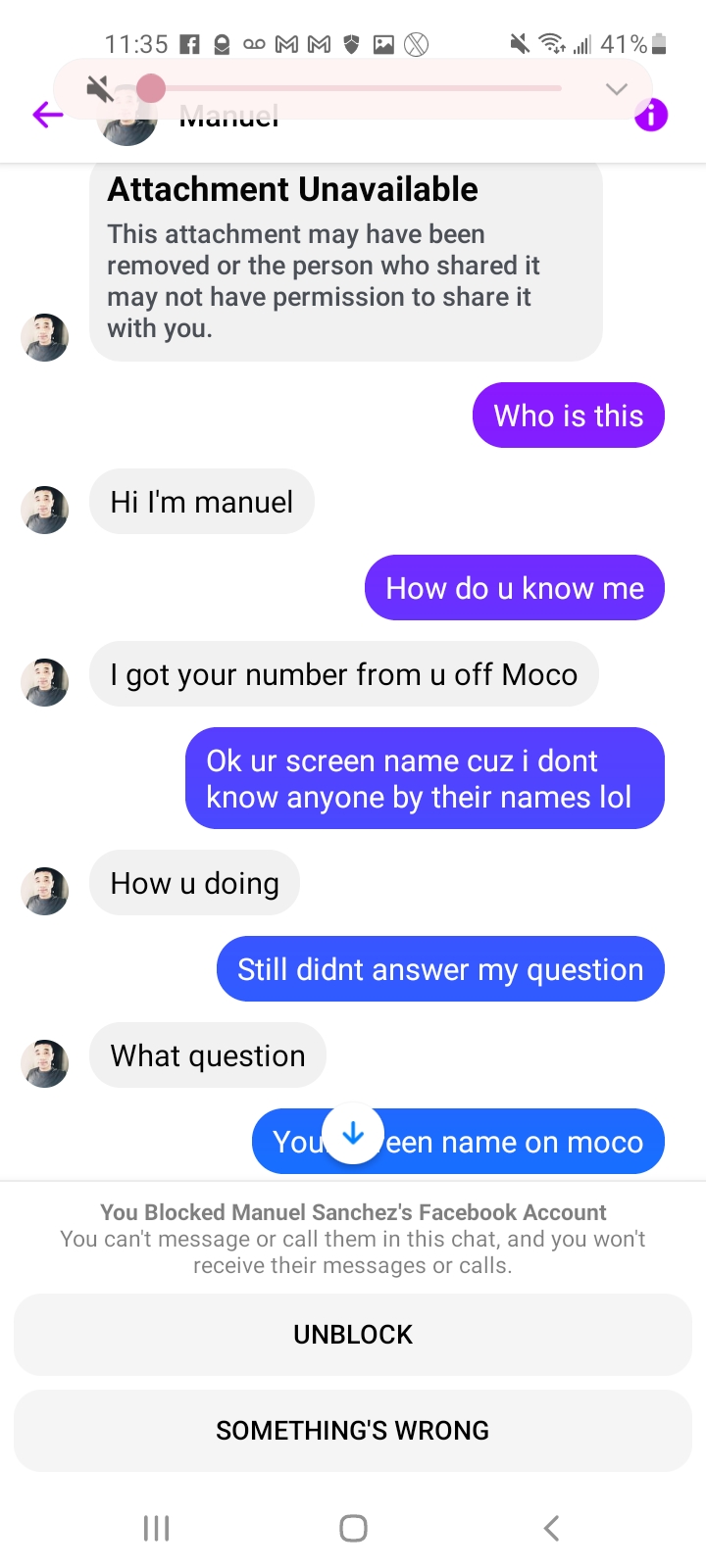Unblock Manuel Sanchez's account
Screen dimensions: 706x1568
point(353,1334)
